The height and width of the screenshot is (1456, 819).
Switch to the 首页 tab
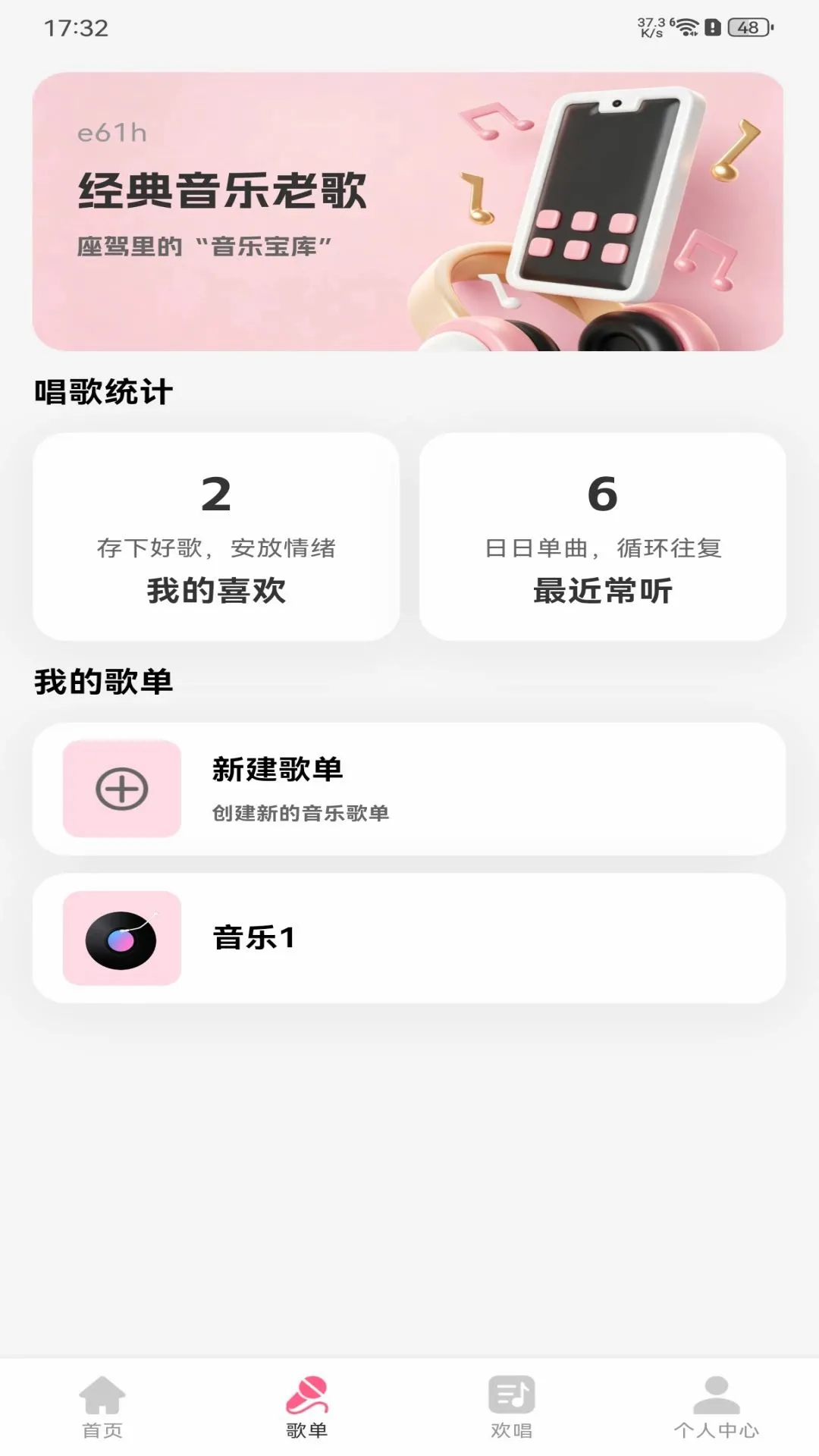click(102, 1407)
